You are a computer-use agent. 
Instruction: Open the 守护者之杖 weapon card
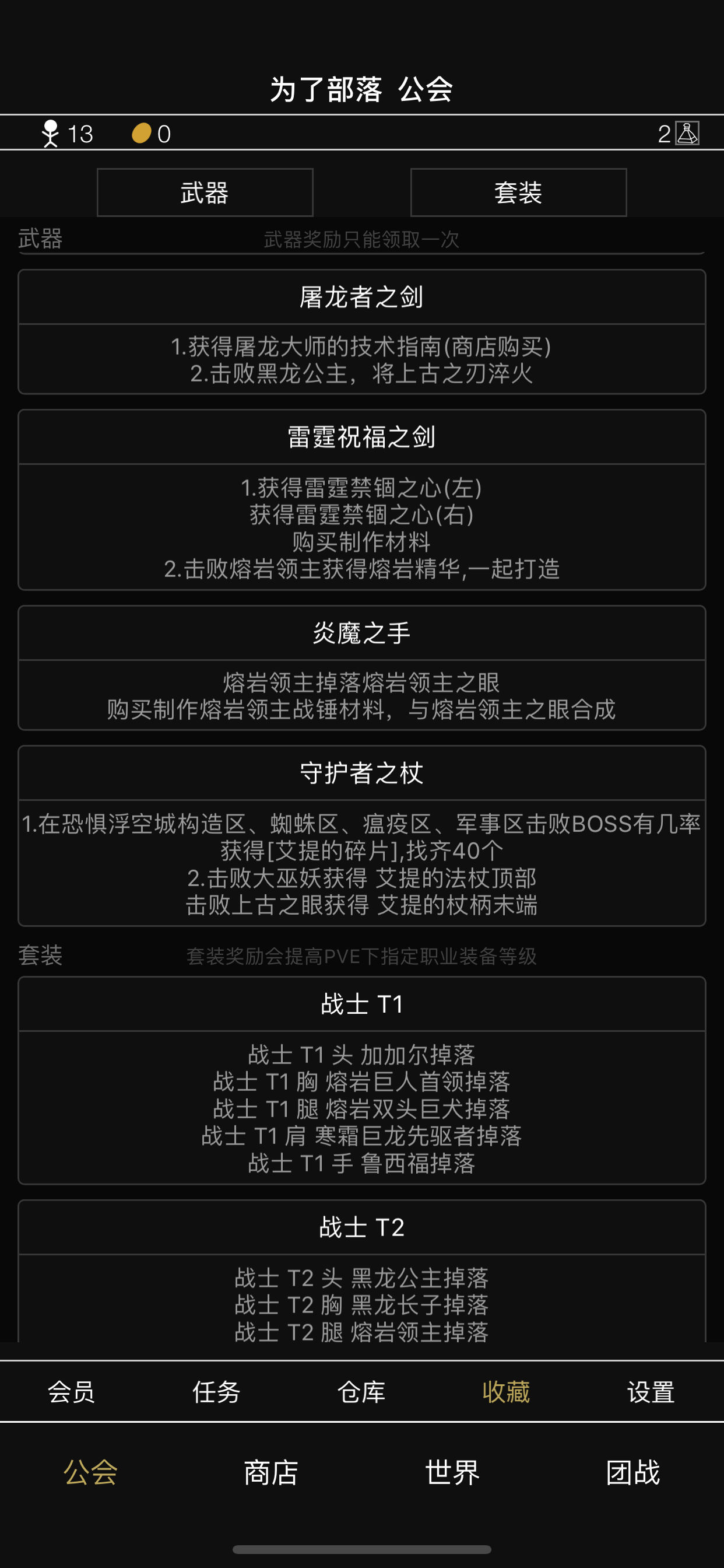[361, 773]
